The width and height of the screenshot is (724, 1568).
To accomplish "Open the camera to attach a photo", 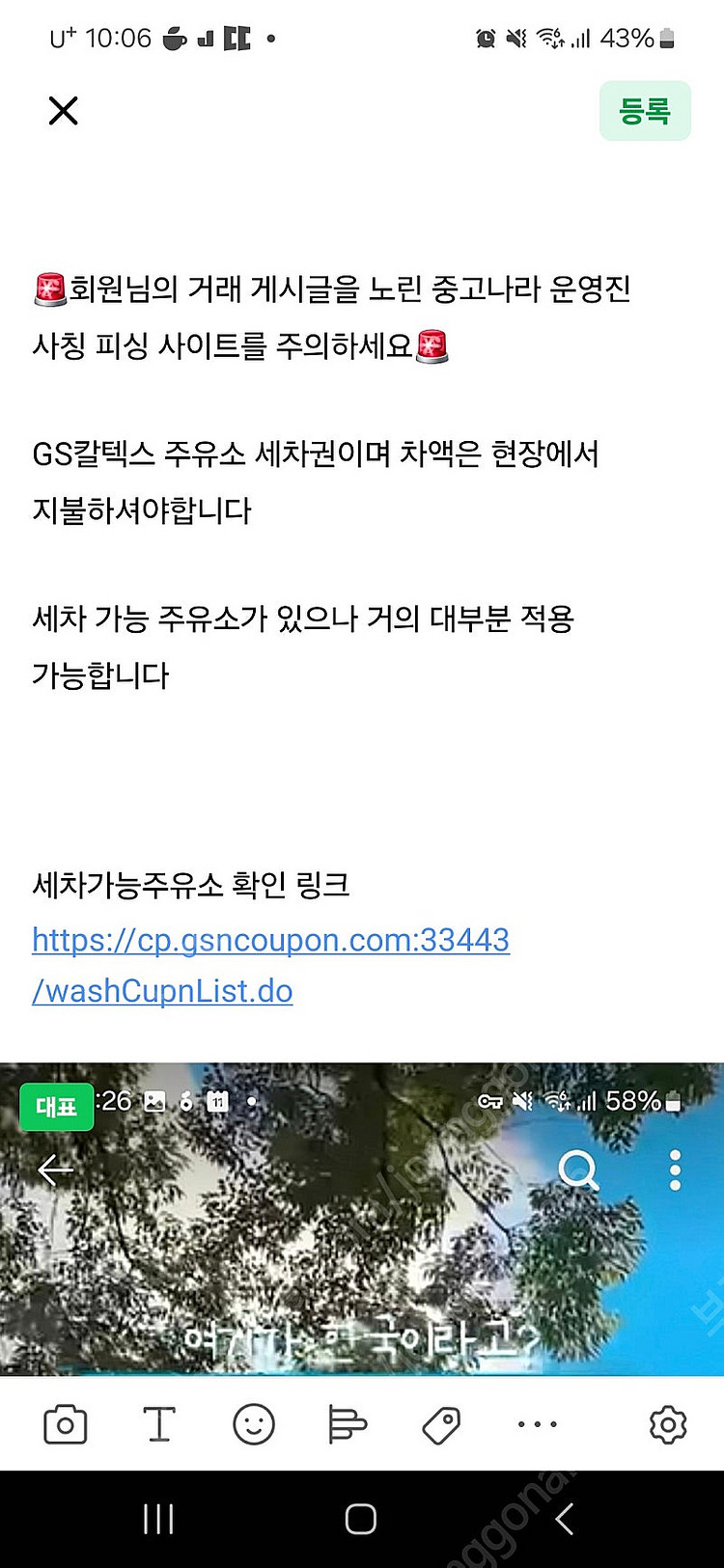I will click(65, 1424).
